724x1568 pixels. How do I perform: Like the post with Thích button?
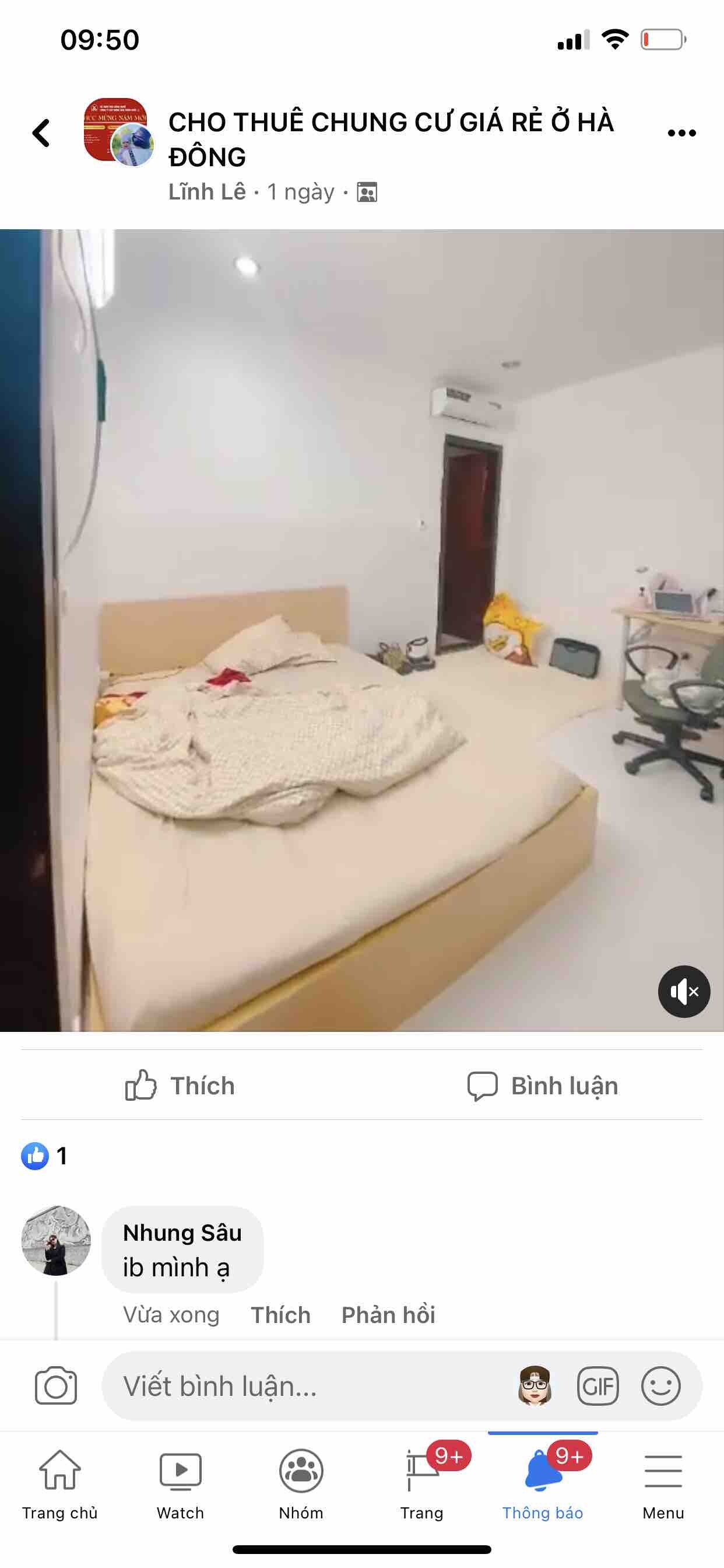click(180, 1086)
